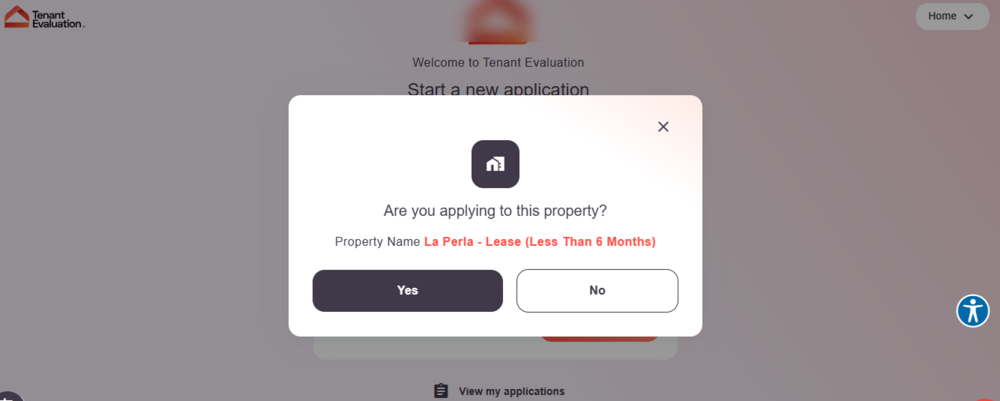
Task: Confirm with the Yes button
Action: tap(407, 291)
